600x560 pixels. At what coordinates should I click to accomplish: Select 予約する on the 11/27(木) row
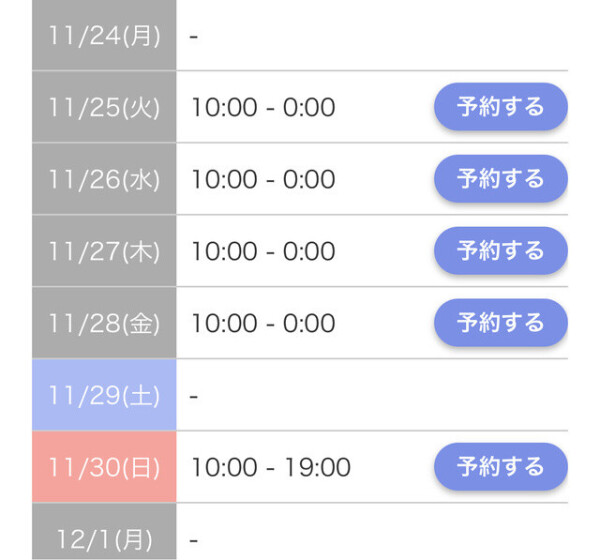(500, 251)
